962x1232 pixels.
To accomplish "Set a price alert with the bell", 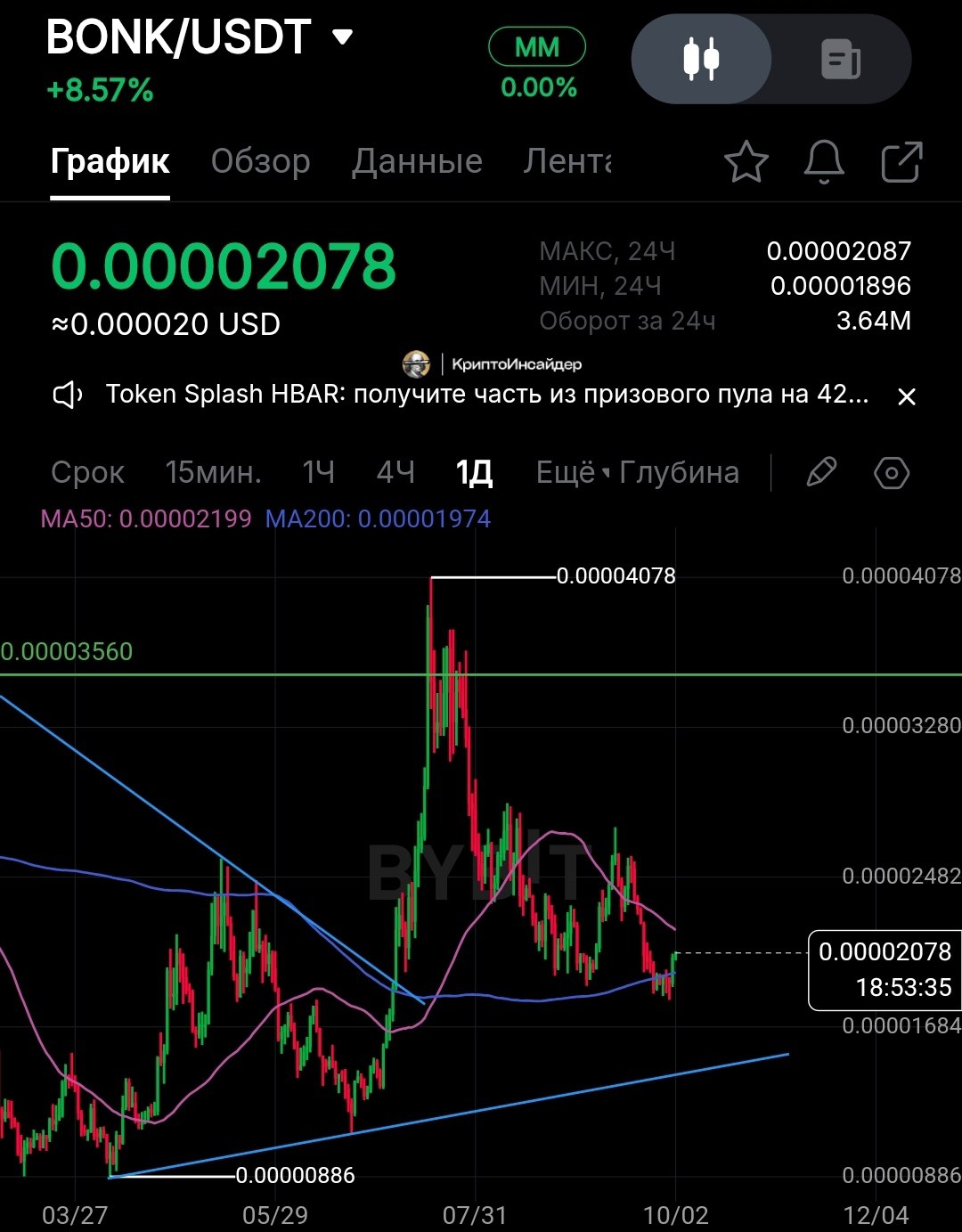I will (824, 163).
